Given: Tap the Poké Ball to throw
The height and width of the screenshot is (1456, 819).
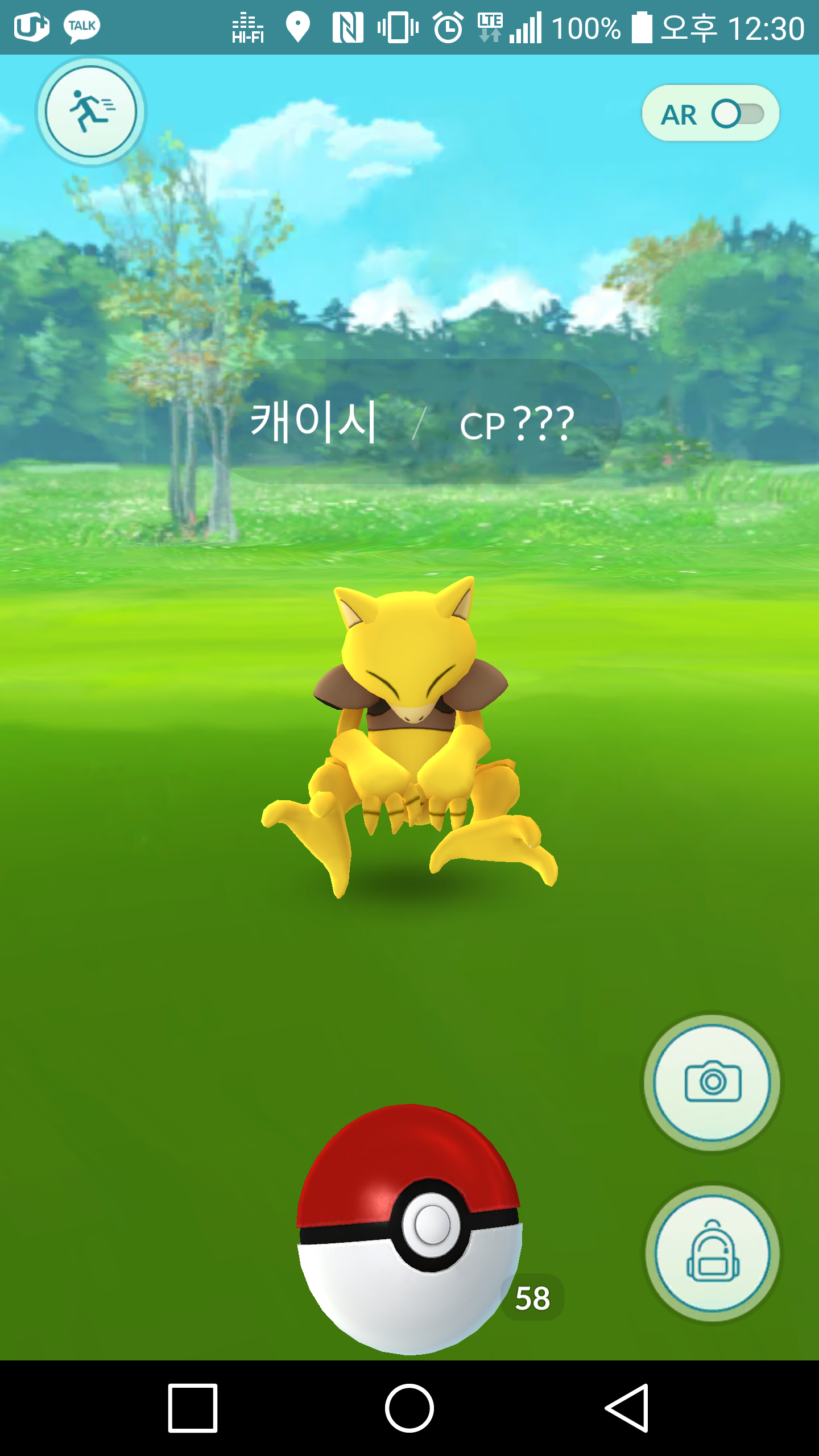Looking at the screenshot, I should (409, 1230).
